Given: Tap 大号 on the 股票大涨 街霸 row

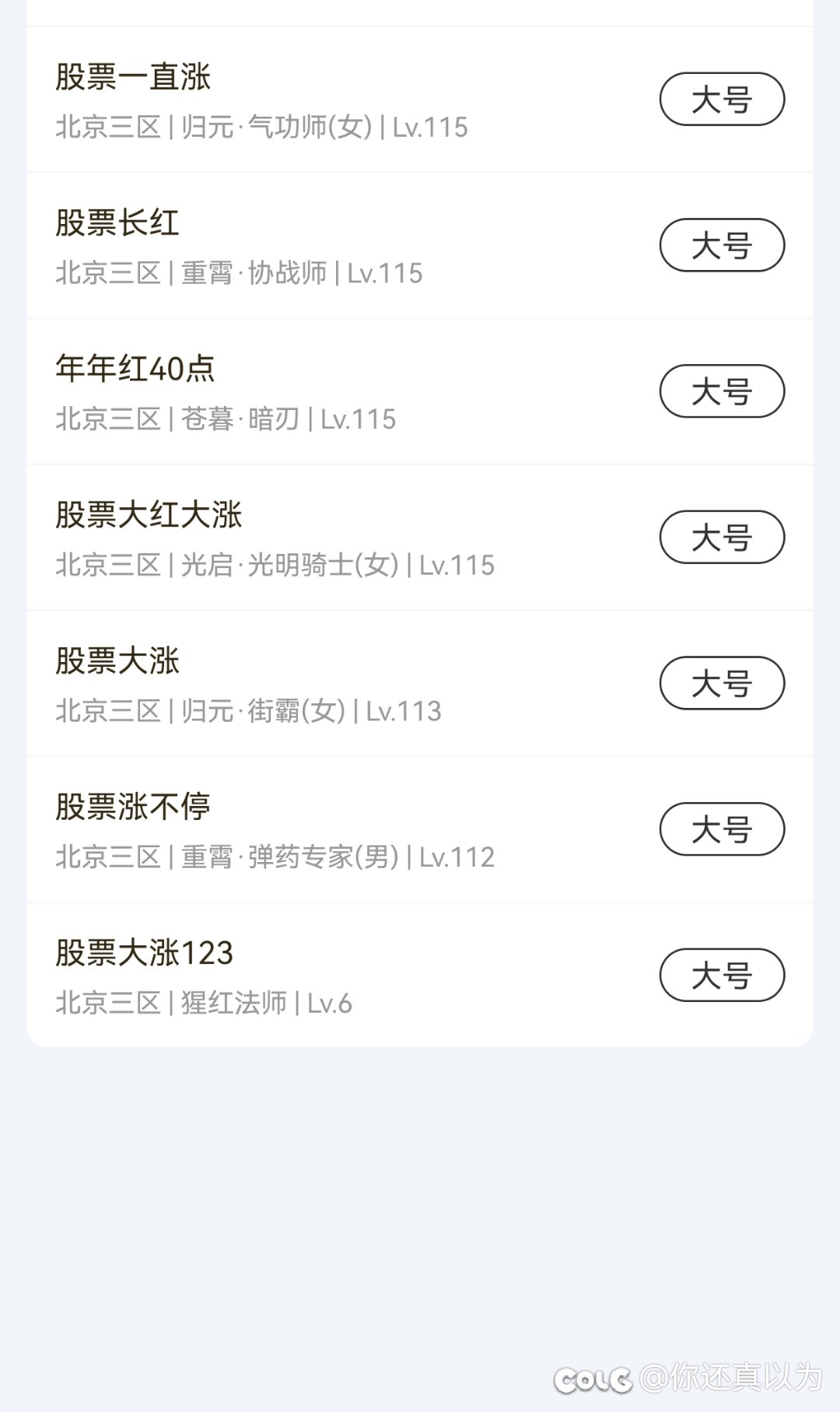Looking at the screenshot, I should [722, 683].
